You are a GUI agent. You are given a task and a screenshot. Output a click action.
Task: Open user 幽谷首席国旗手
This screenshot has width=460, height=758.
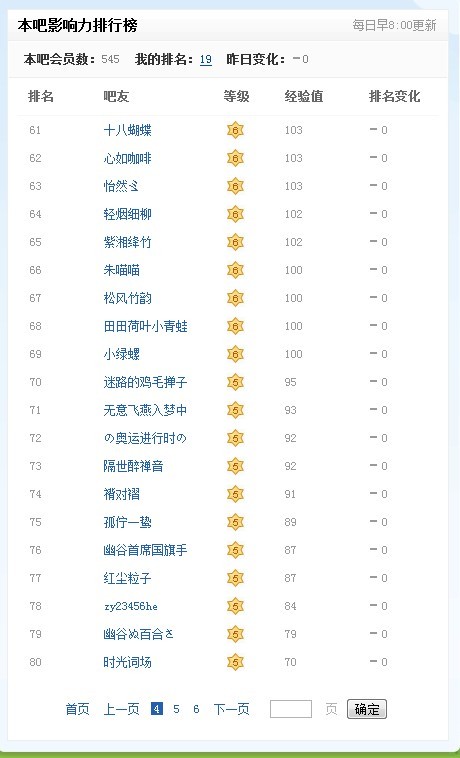pos(145,550)
